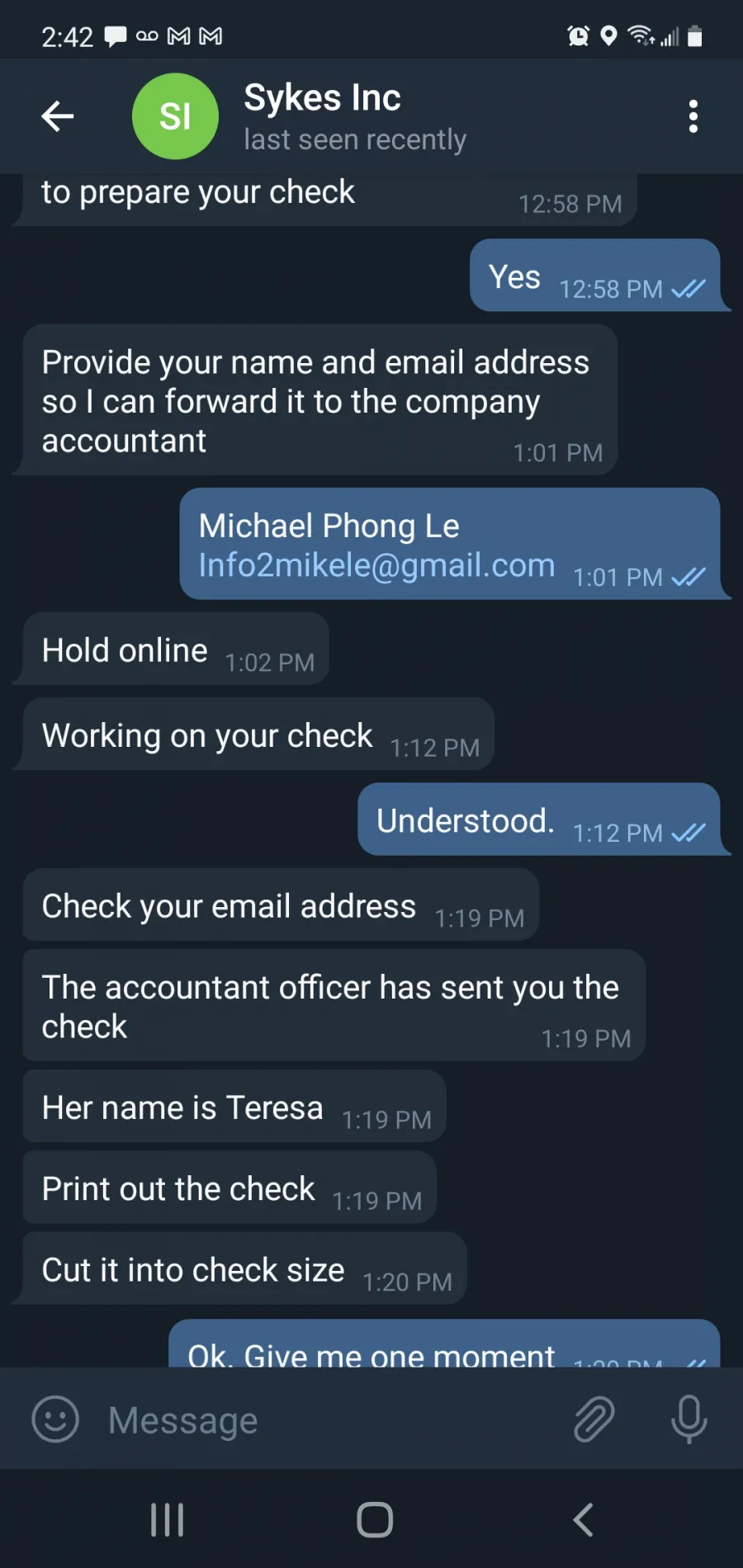Screen dimensions: 743x1568
Task: Open recent apps from the navigation bar
Action: point(167,1519)
